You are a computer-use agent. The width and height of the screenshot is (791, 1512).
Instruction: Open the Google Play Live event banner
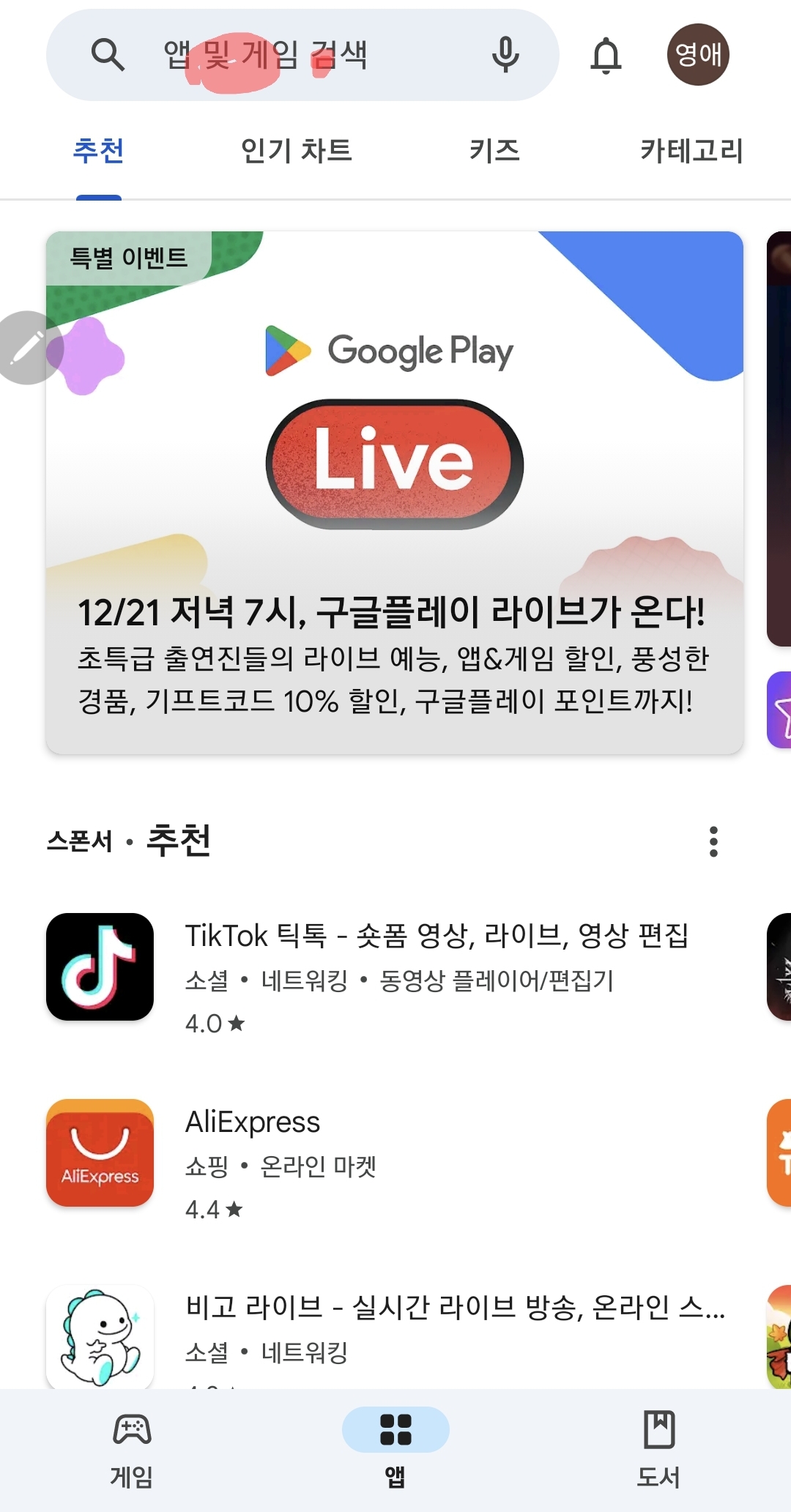[394, 491]
